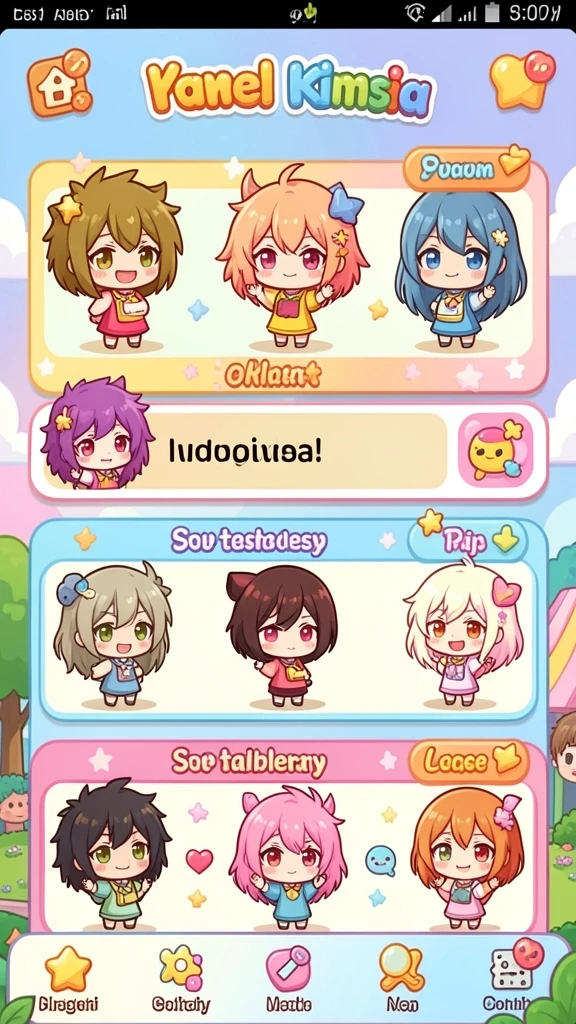Select the black-haired character in green

click(111, 852)
